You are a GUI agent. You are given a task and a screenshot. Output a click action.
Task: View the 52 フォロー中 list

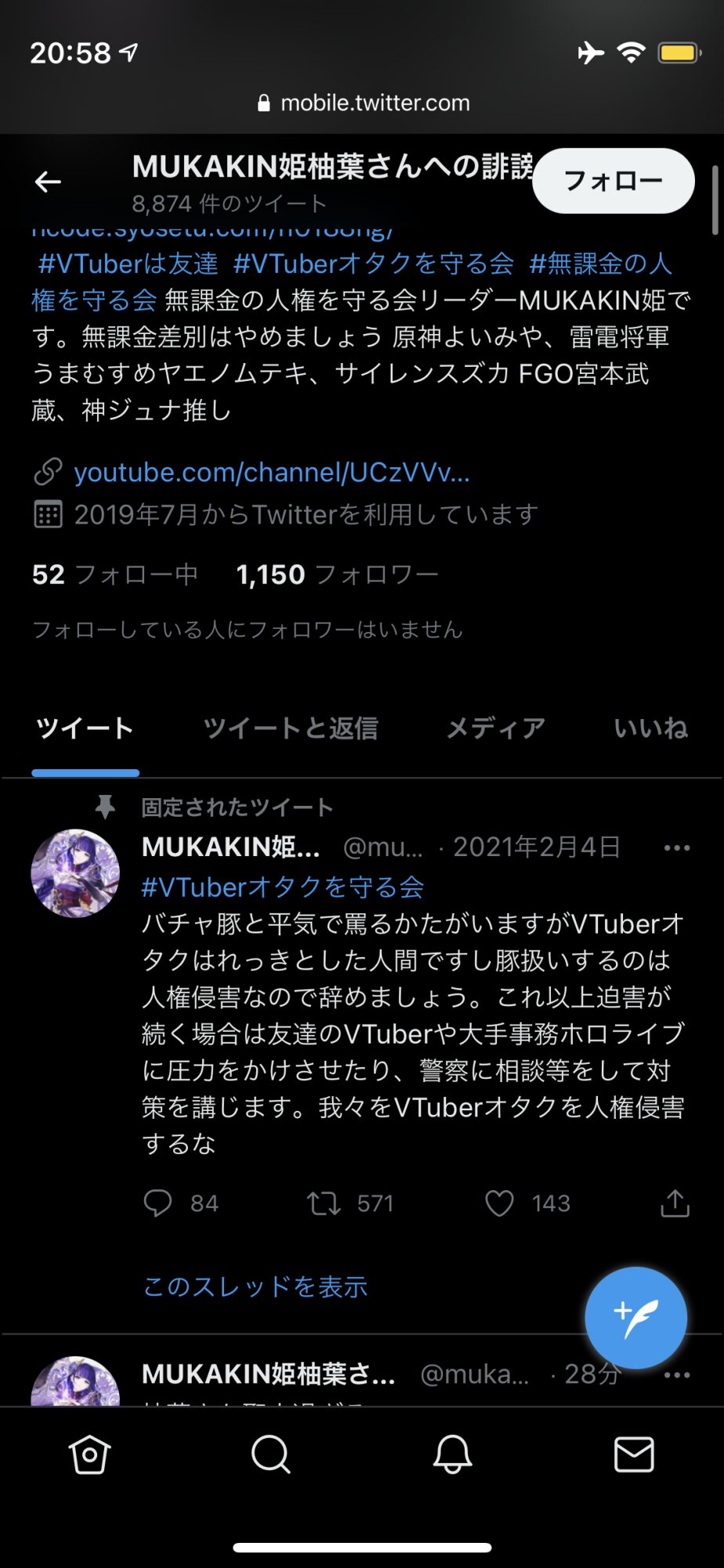[114, 575]
